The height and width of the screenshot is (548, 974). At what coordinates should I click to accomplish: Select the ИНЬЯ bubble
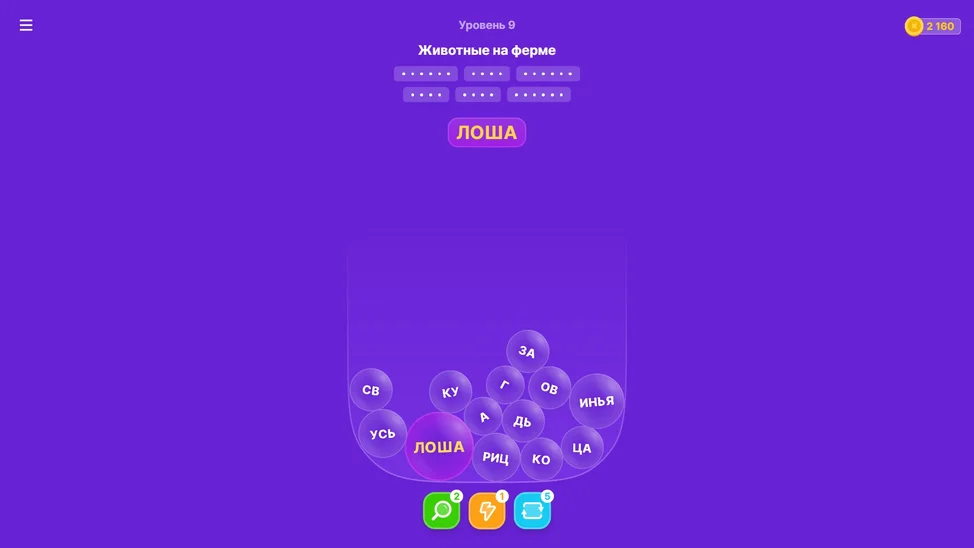point(596,401)
